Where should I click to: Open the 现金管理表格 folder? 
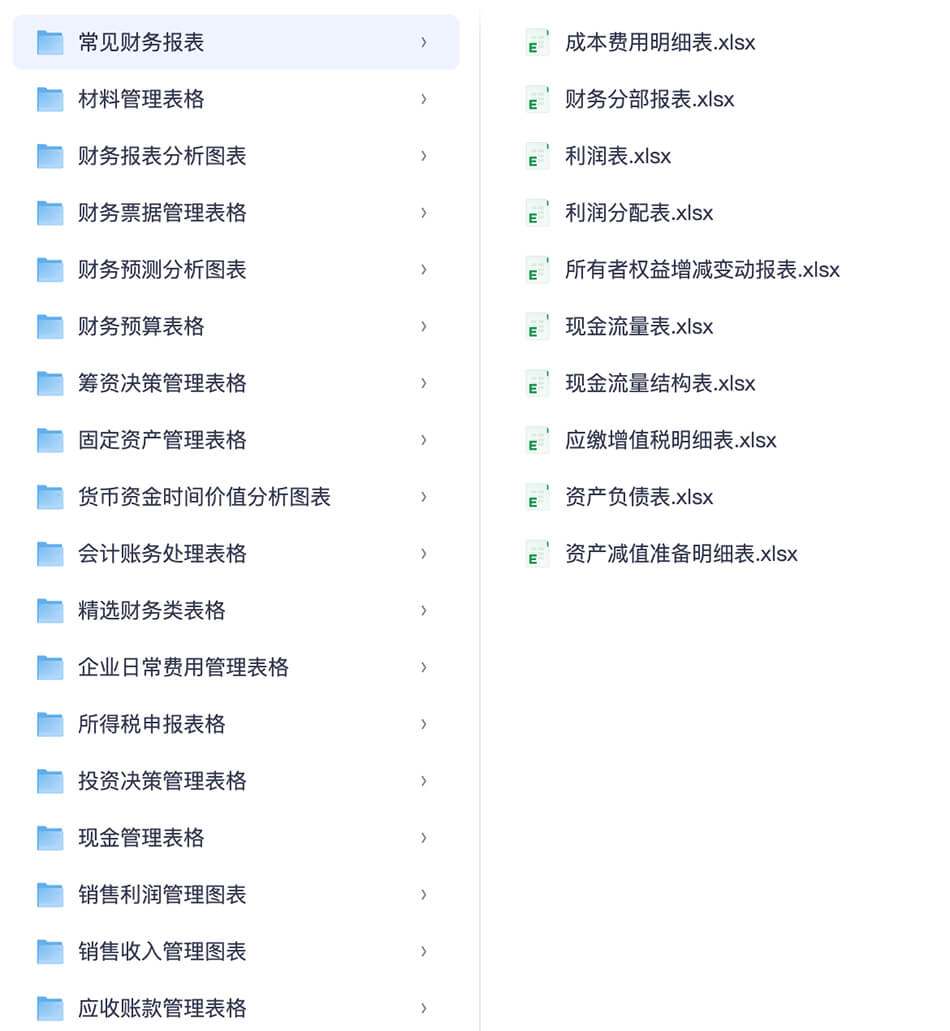(141, 838)
